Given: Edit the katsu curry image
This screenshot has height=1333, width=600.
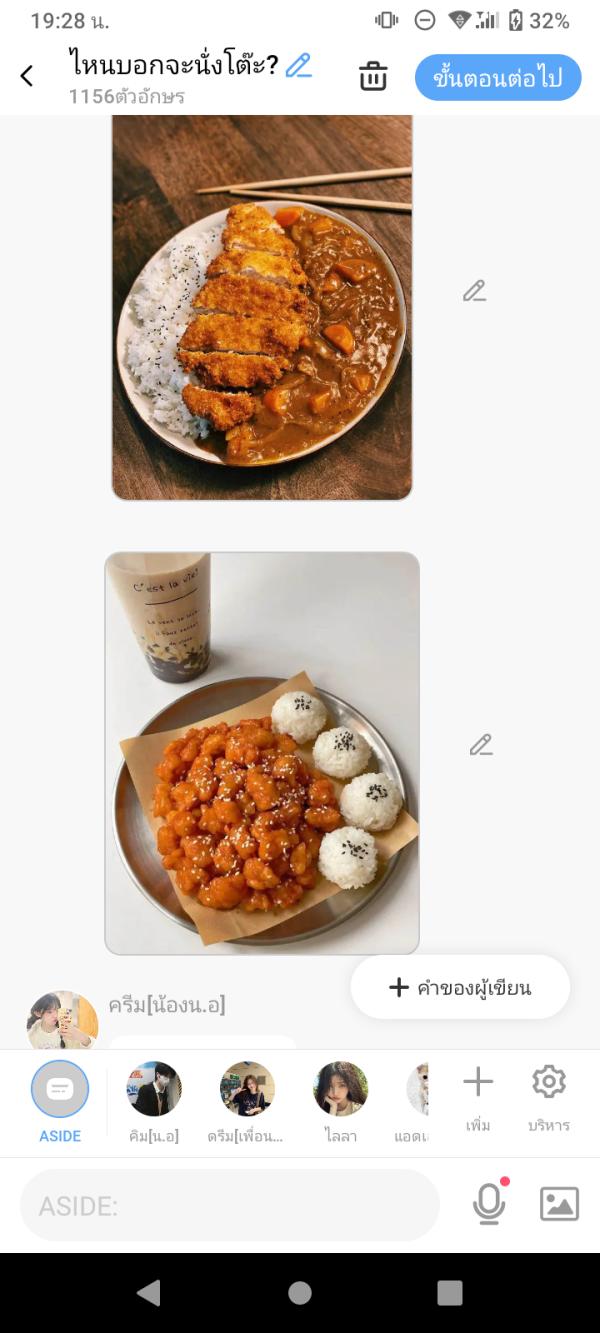Looking at the screenshot, I should (x=474, y=291).
